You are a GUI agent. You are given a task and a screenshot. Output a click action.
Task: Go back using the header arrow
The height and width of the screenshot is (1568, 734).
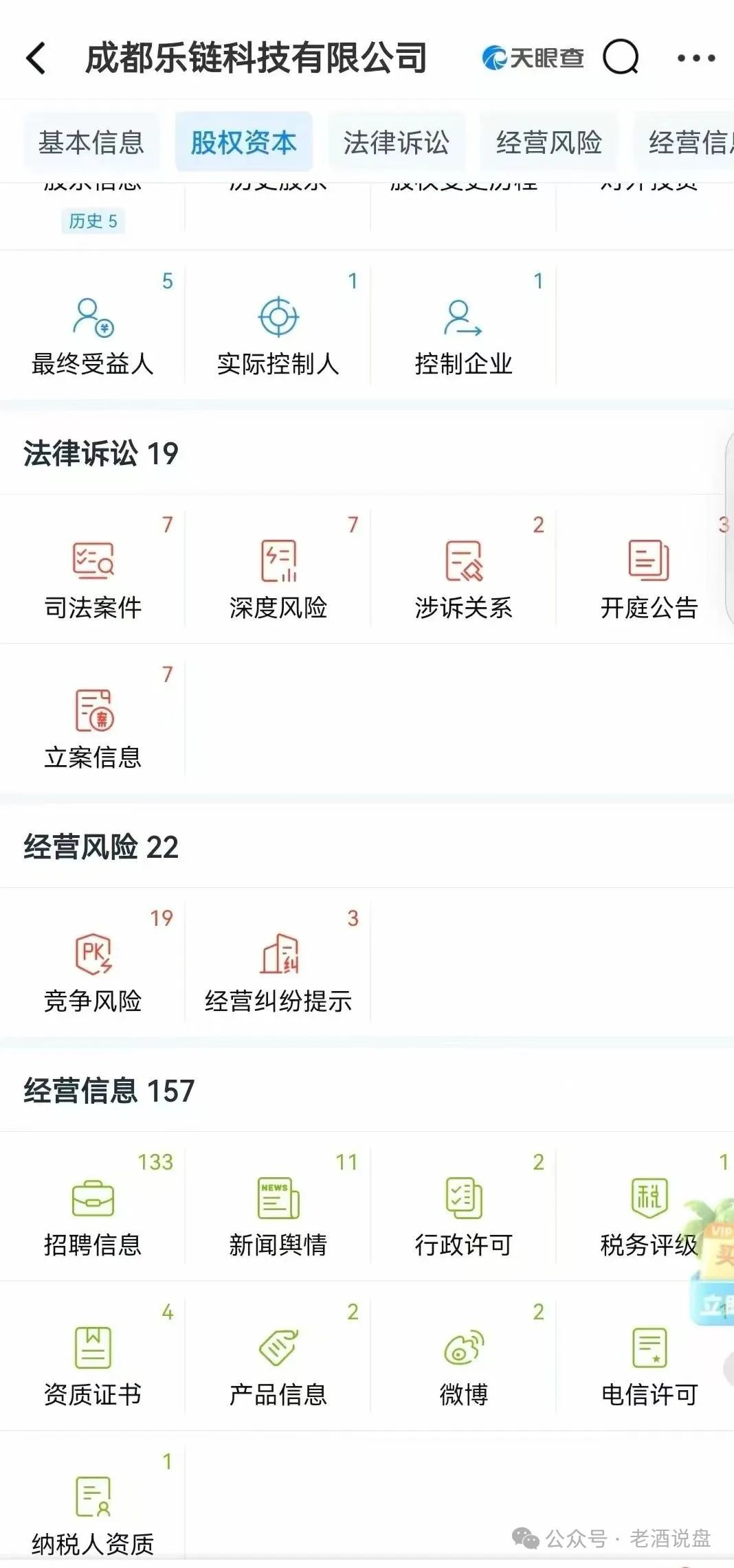(x=36, y=58)
